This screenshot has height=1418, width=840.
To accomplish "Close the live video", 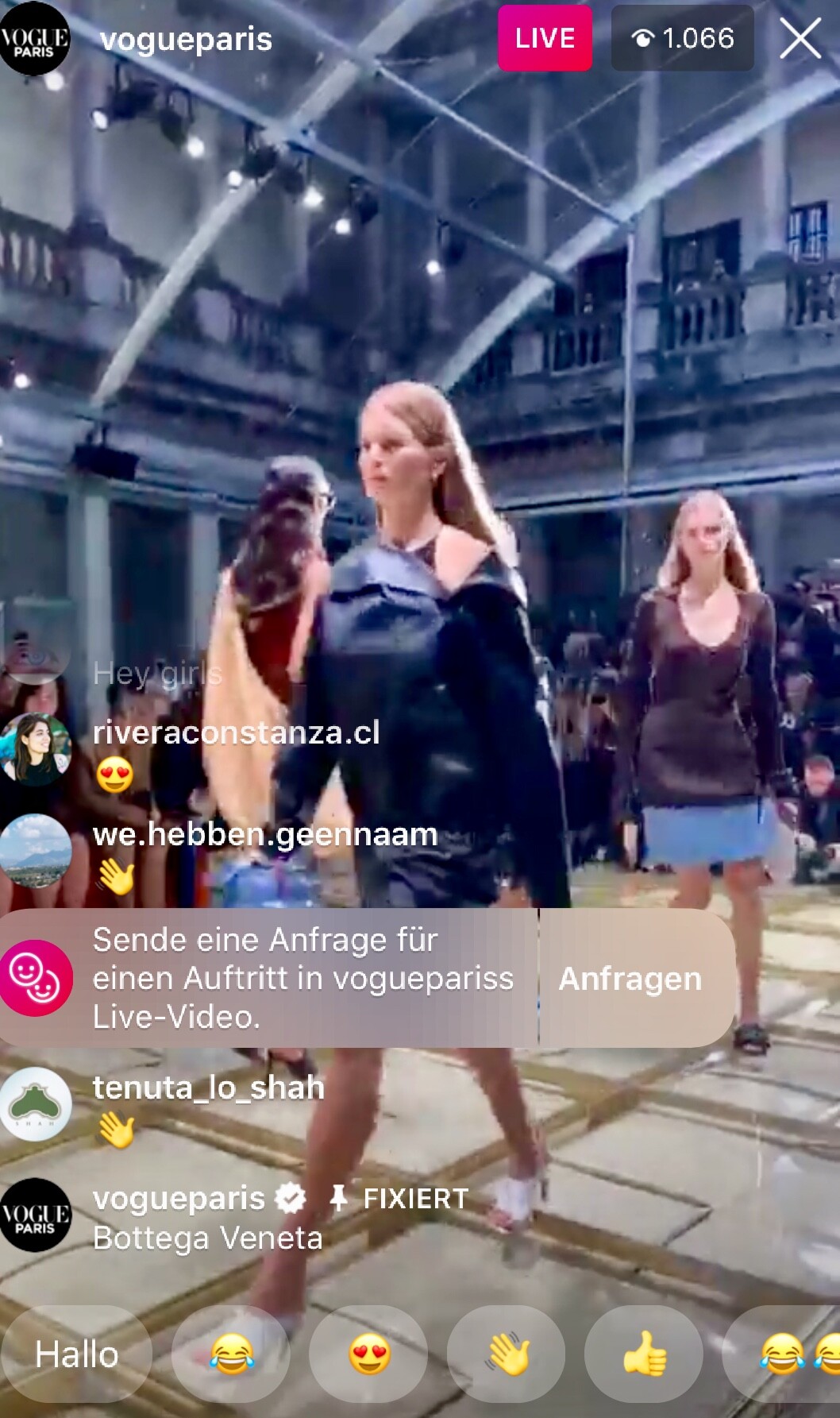I will (x=800, y=38).
